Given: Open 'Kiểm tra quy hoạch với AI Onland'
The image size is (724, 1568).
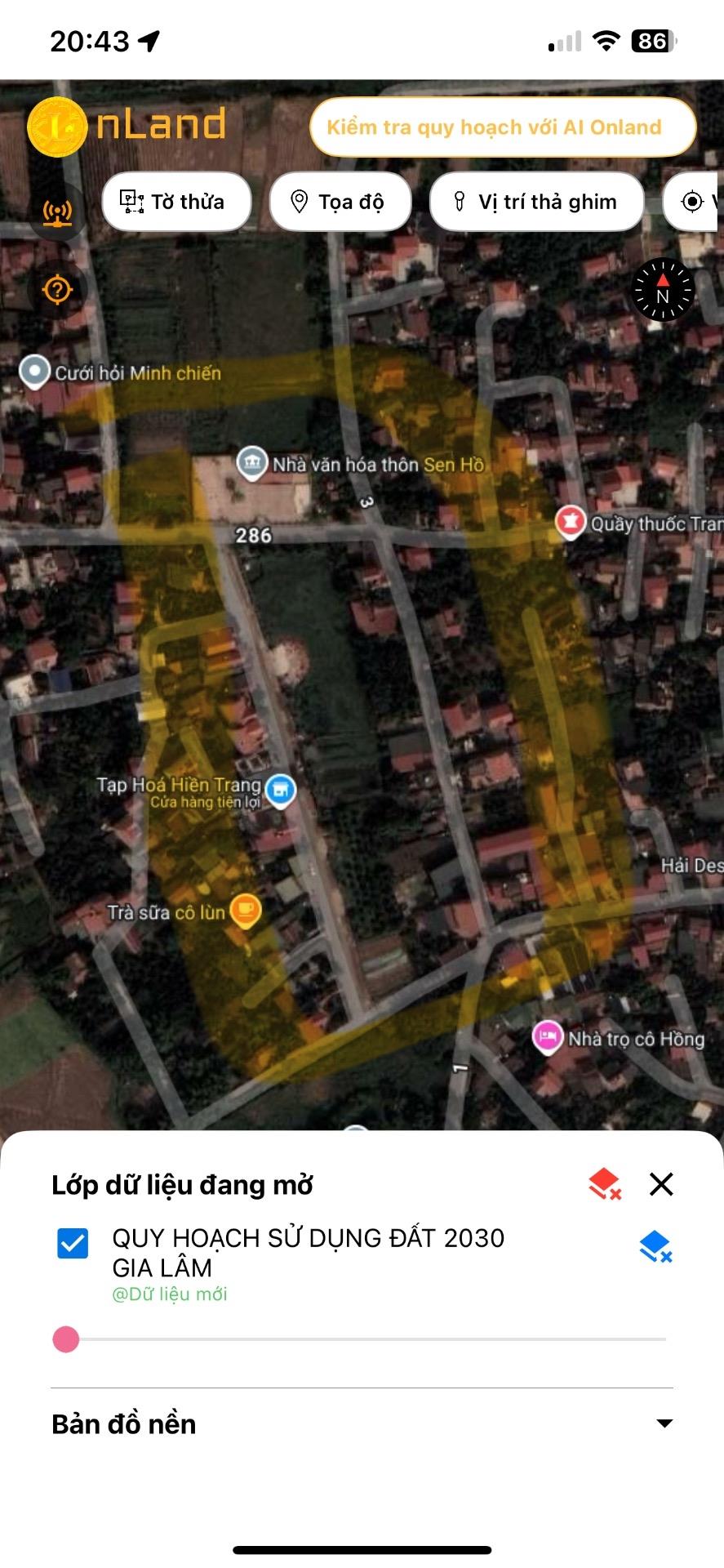Looking at the screenshot, I should click(x=502, y=127).
